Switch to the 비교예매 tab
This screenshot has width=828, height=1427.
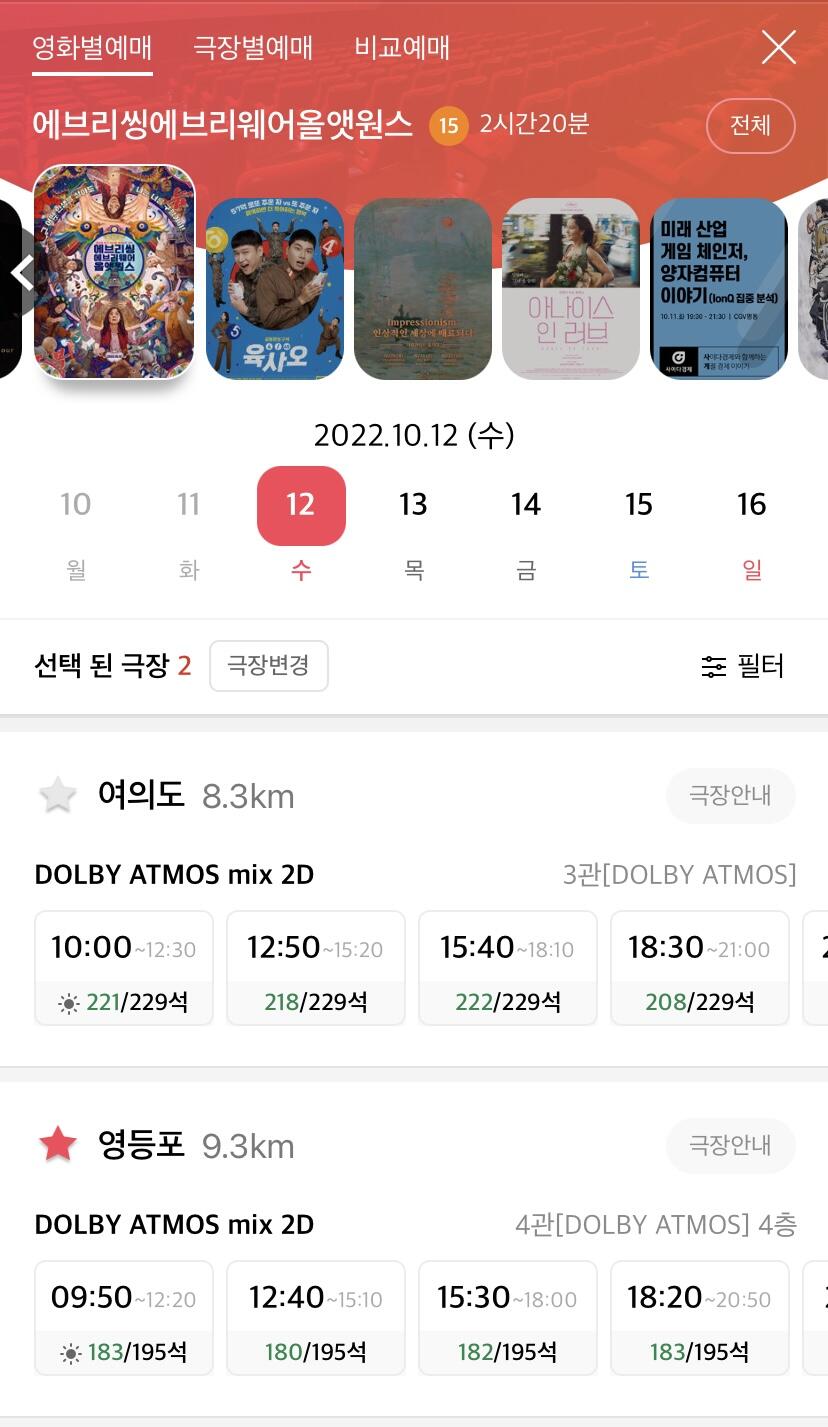pyautogui.click(x=400, y=47)
